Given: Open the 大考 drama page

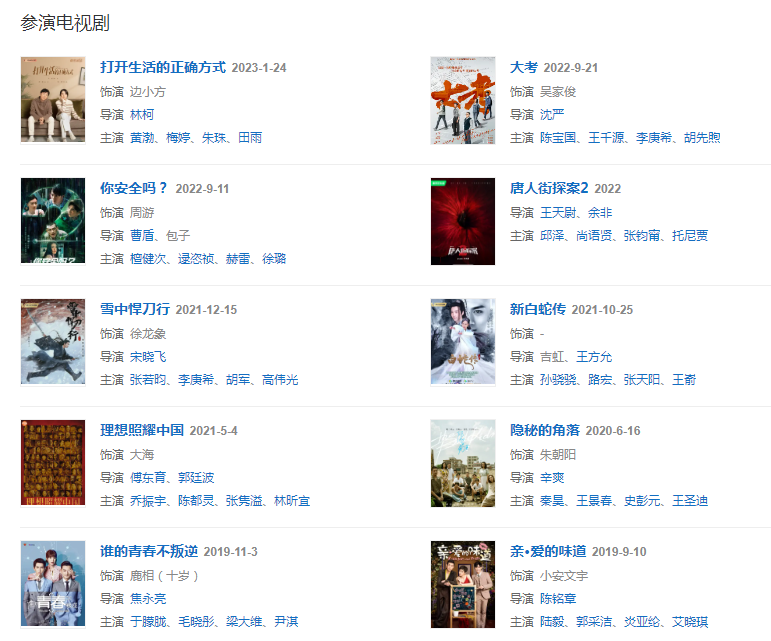Looking at the screenshot, I should (524, 67).
